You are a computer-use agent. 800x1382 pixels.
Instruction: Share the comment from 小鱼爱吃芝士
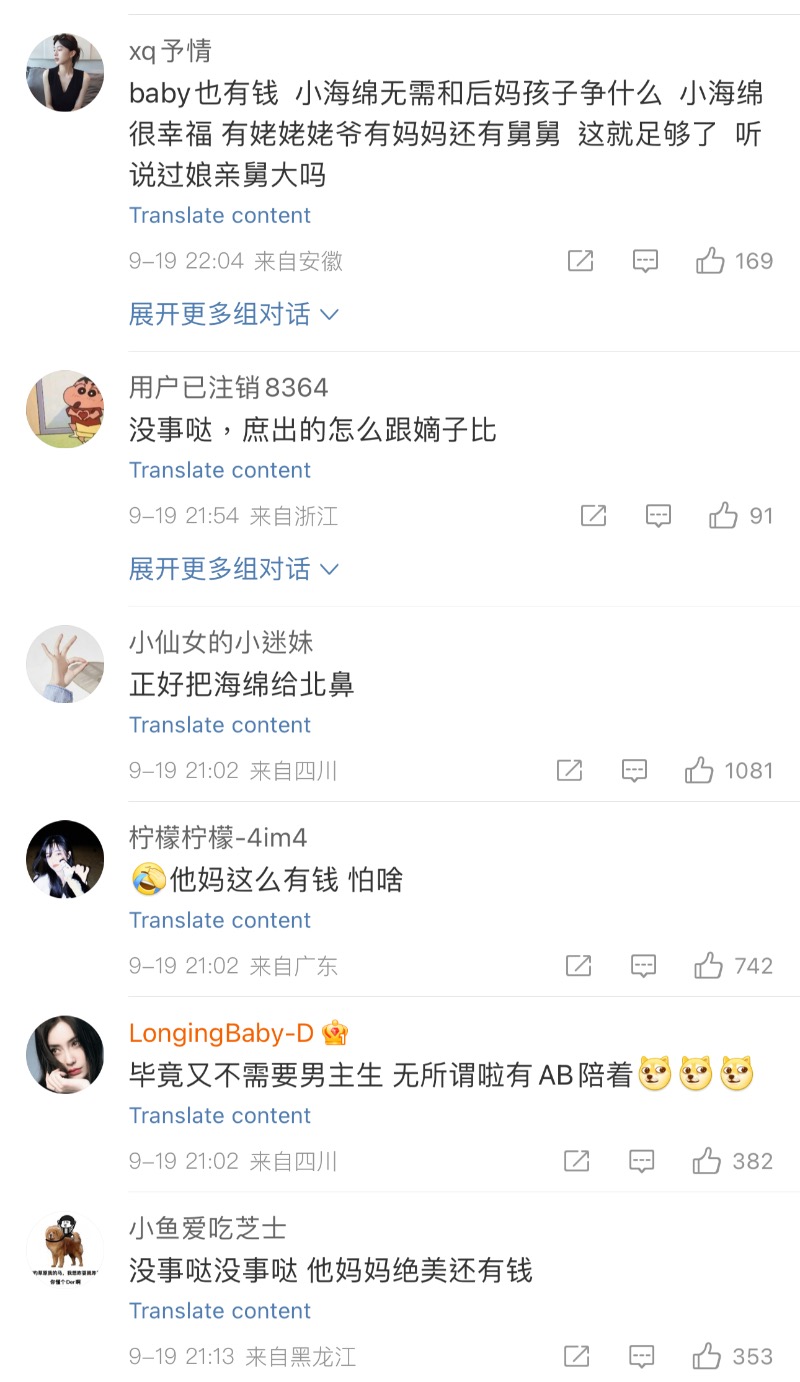click(576, 1356)
